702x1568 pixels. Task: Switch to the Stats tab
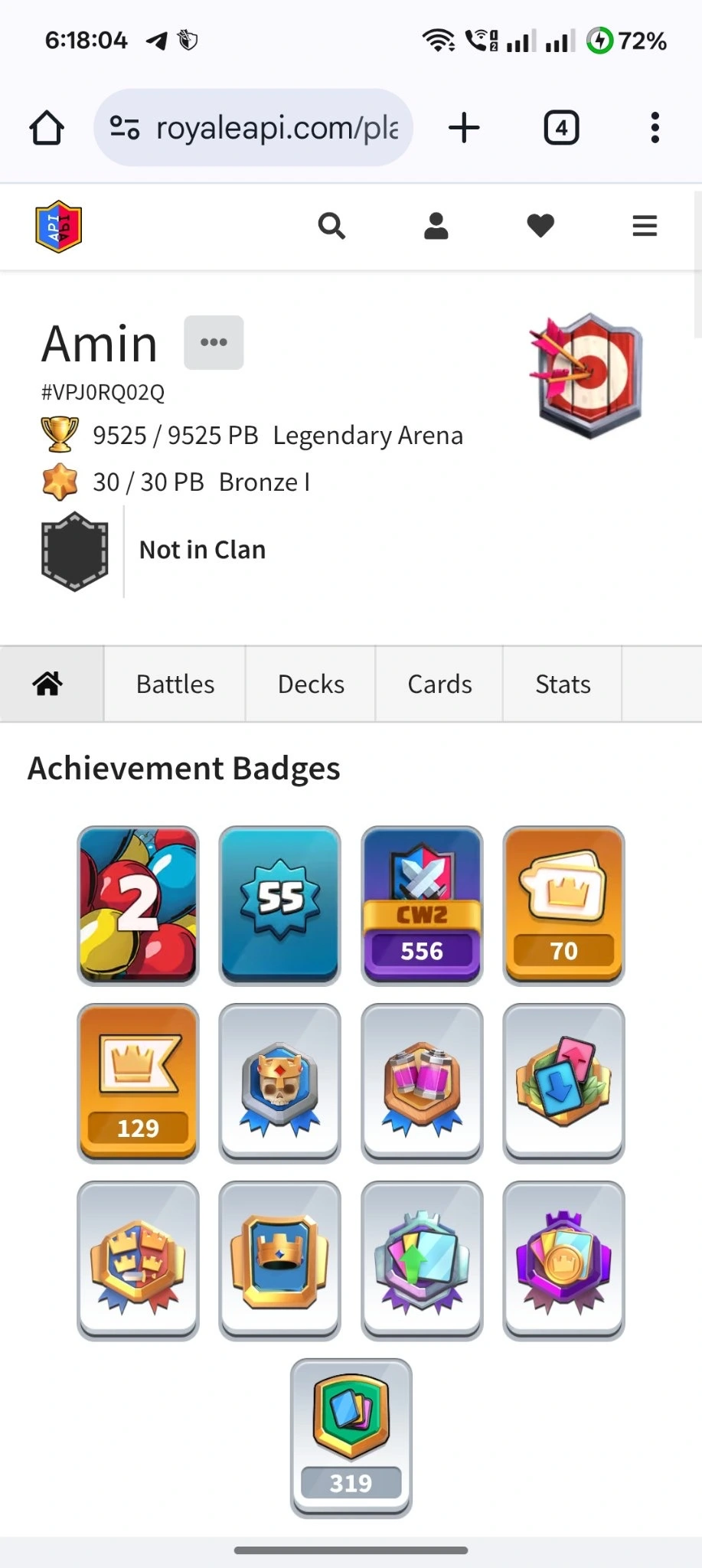point(563,684)
